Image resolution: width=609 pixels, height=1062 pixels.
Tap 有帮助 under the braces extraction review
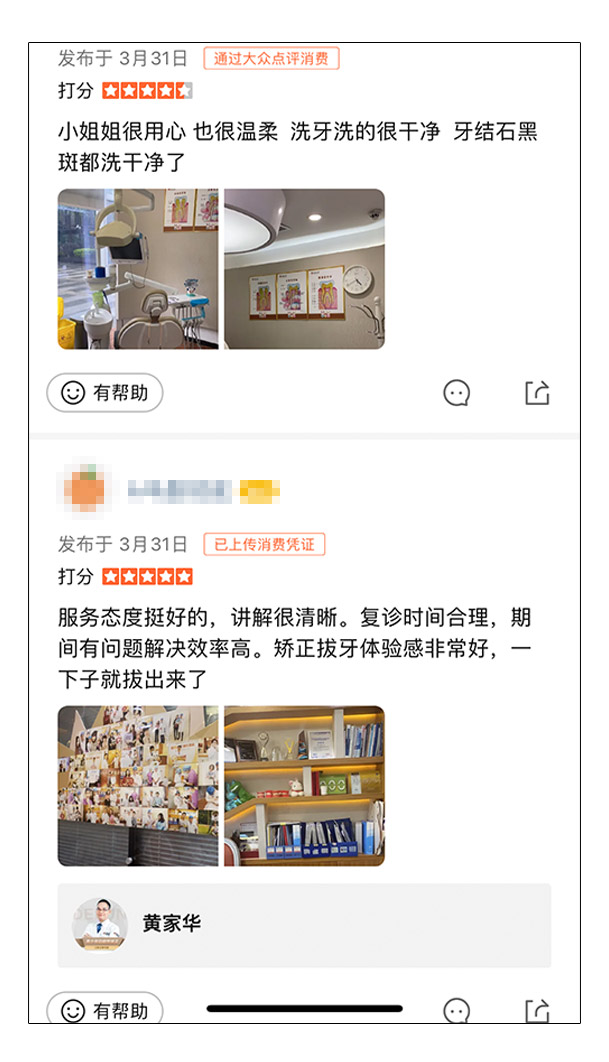coord(105,1009)
